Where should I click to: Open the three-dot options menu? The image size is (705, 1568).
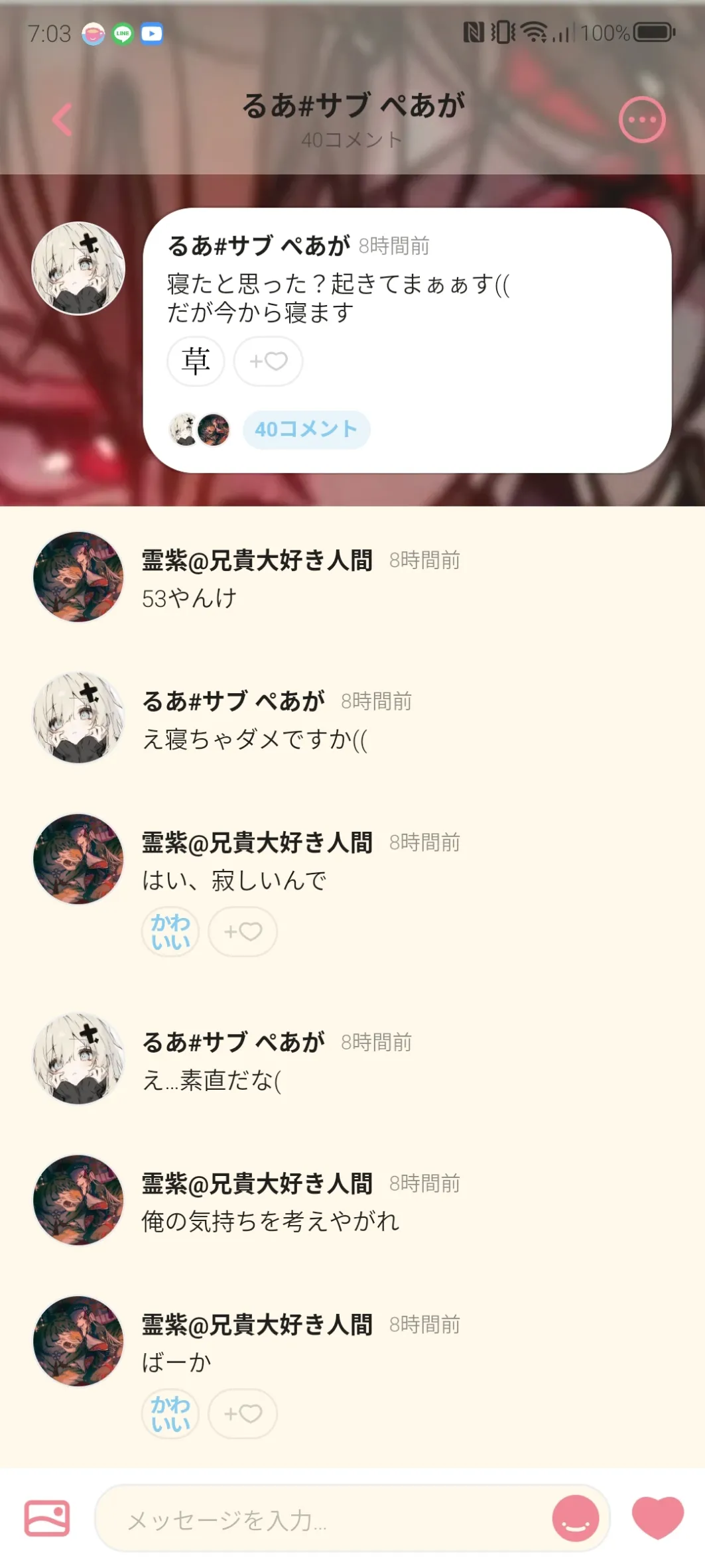(641, 120)
